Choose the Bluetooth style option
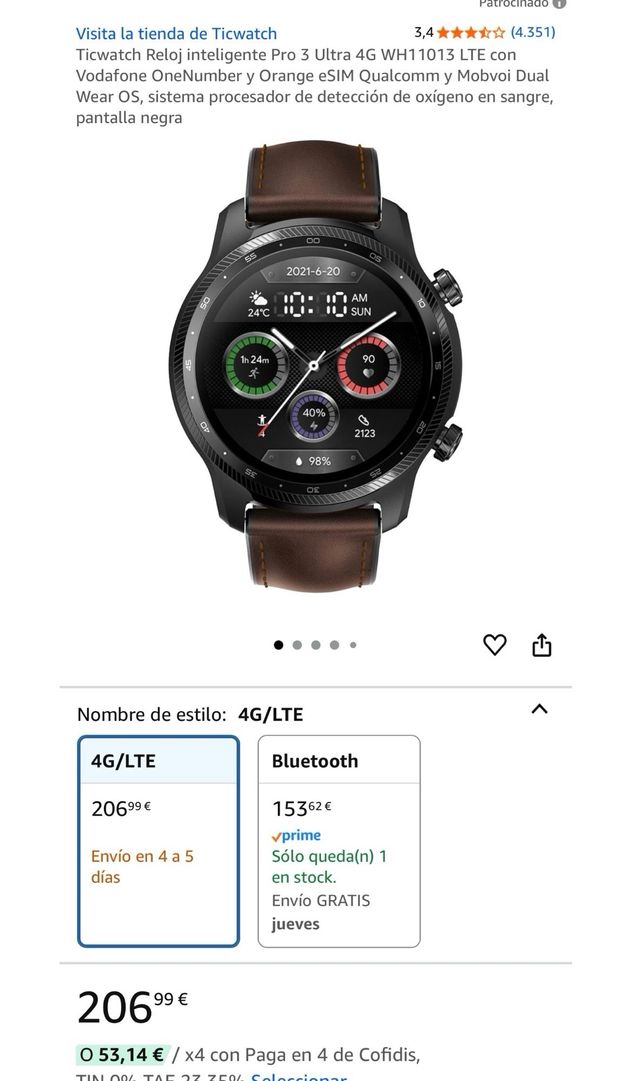 pyautogui.click(x=339, y=841)
